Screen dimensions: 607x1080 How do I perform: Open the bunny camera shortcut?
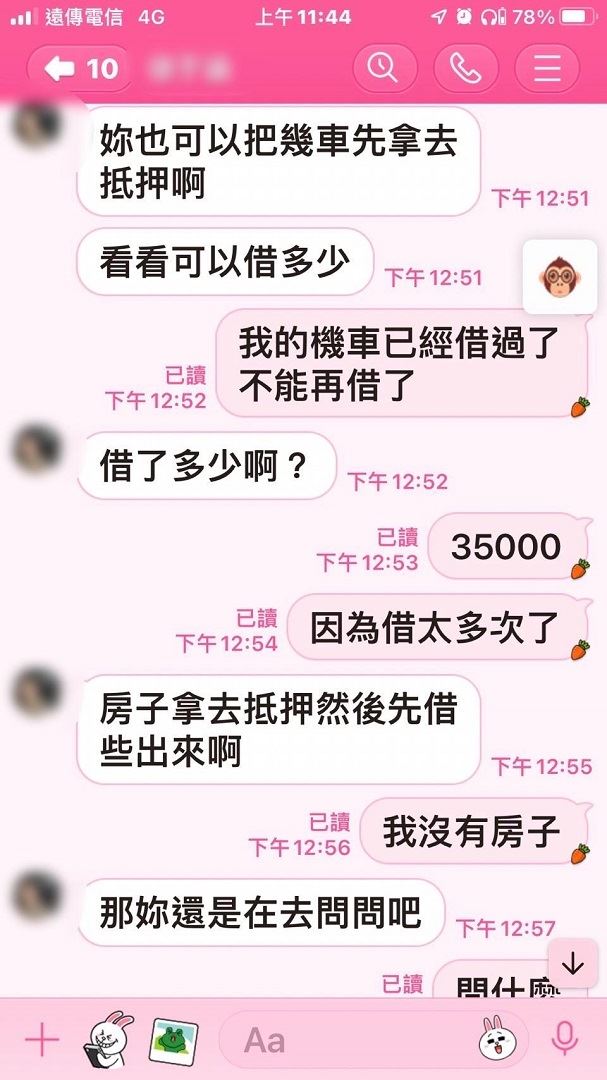click(108, 1040)
